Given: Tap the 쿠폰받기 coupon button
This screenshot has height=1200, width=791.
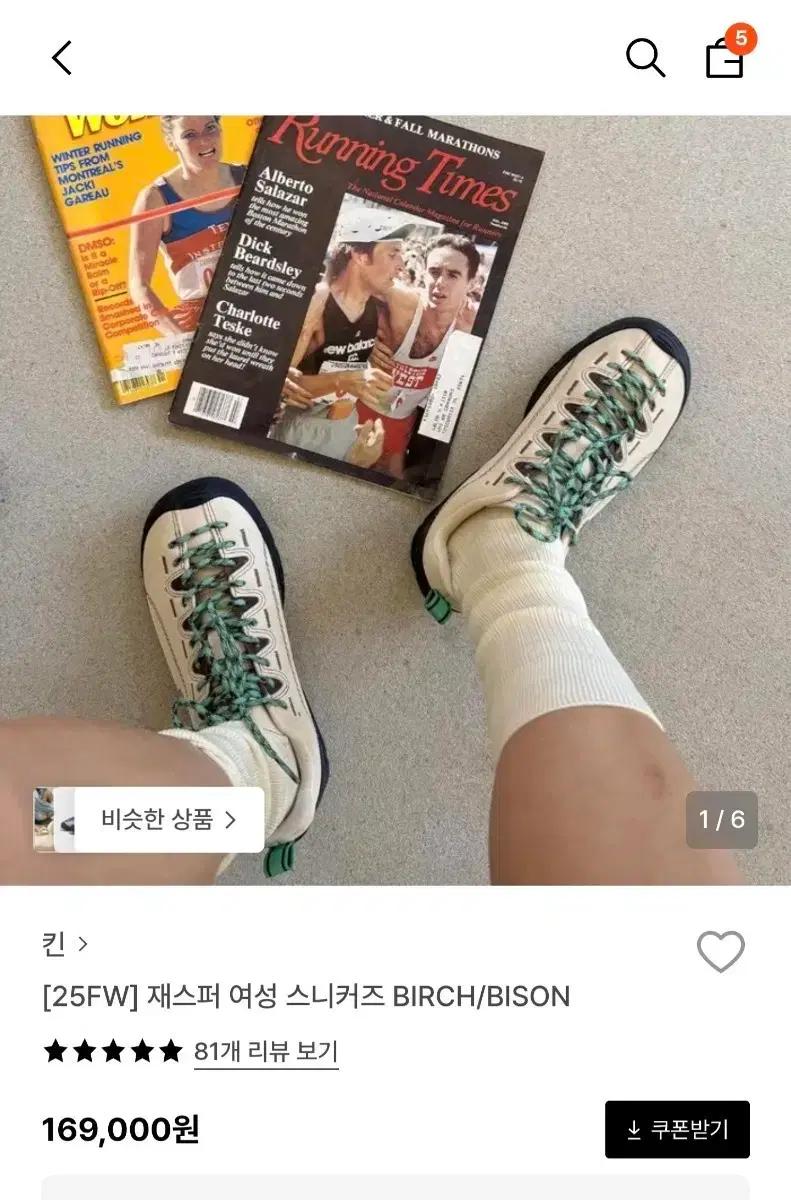Looking at the screenshot, I should point(676,1129).
